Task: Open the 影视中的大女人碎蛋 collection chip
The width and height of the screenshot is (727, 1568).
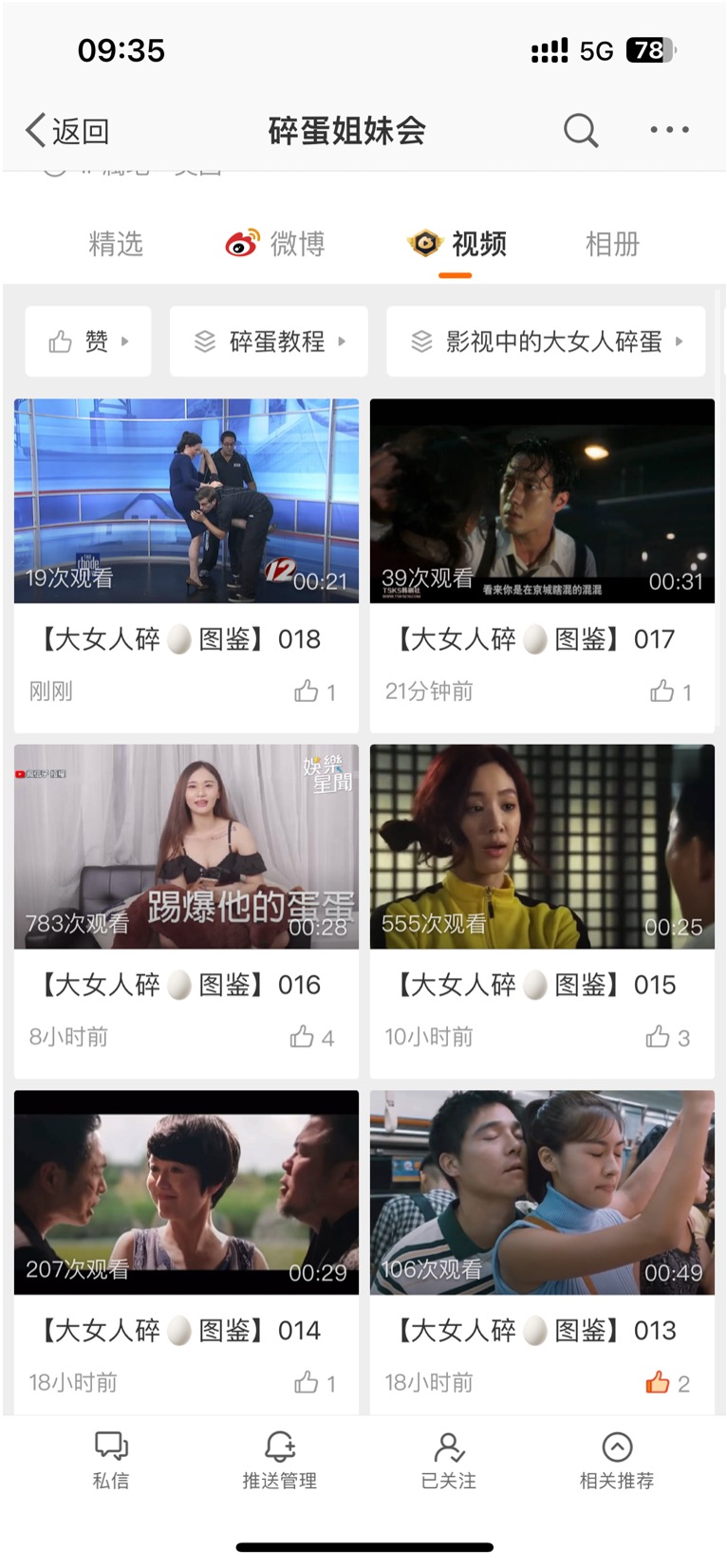Action: [545, 341]
